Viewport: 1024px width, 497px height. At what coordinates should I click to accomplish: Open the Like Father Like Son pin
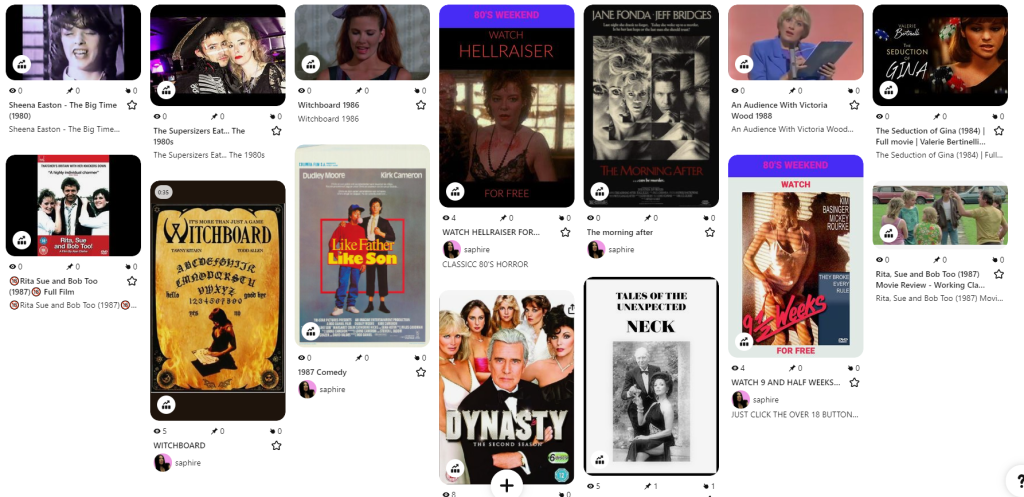point(362,245)
